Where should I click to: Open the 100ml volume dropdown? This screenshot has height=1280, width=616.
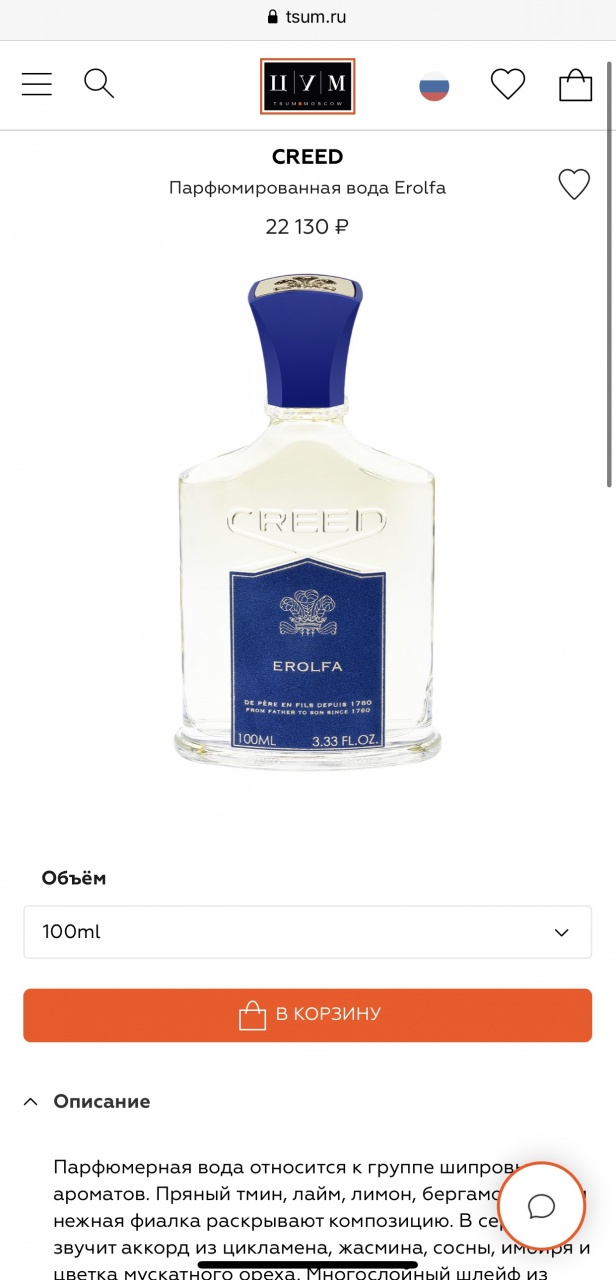point(307,932)
